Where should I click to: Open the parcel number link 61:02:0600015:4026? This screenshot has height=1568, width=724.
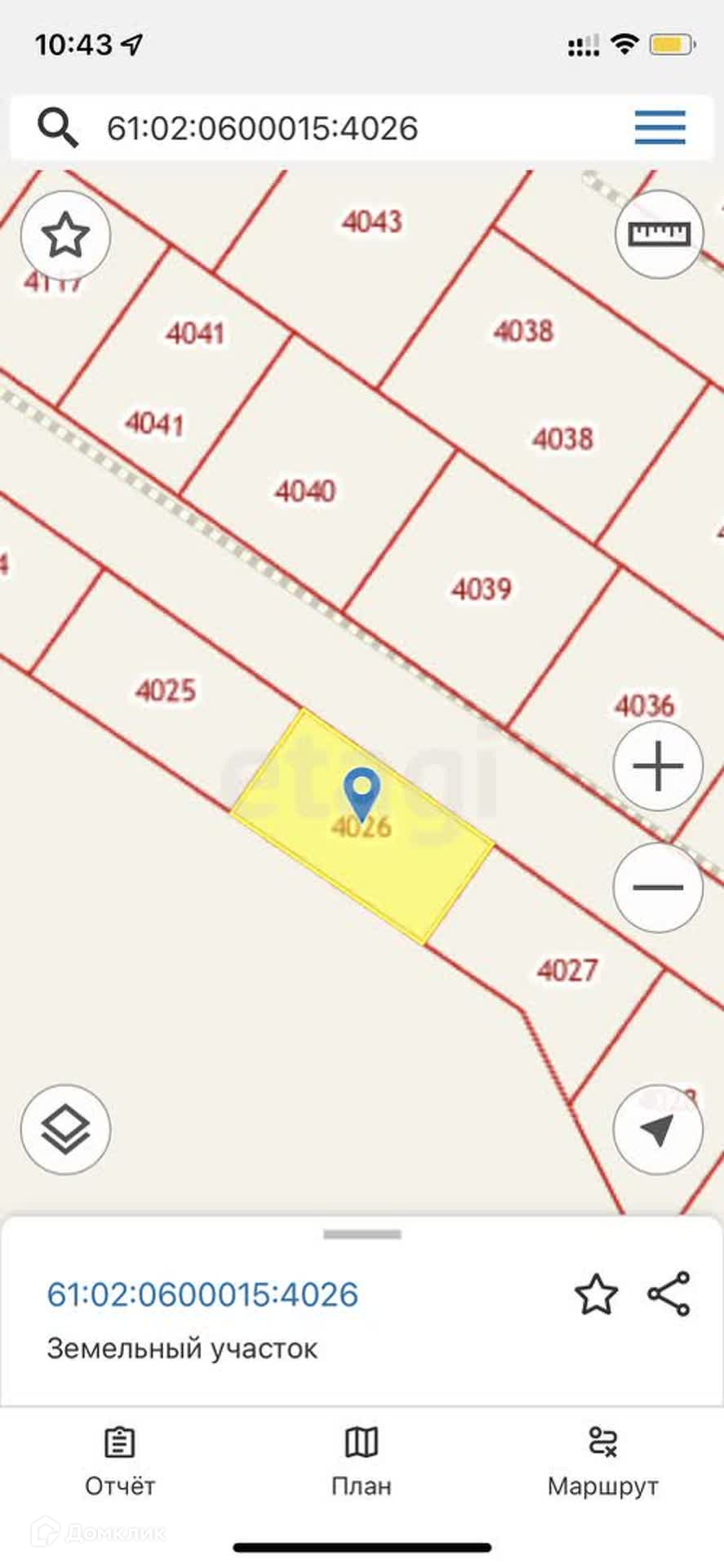click(x=202, y=1294)
